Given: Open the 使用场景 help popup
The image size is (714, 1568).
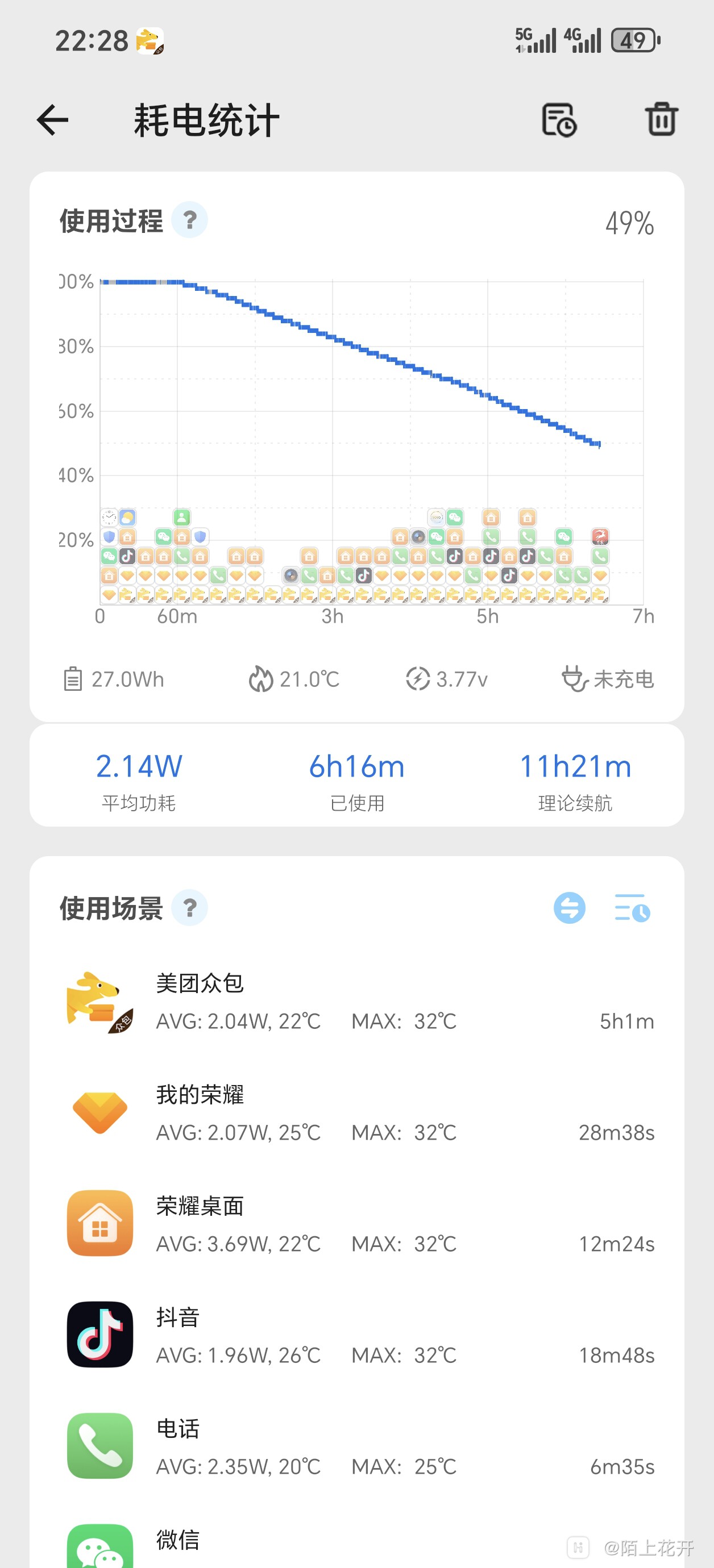Looking at the screenshot, I should 190,908.
